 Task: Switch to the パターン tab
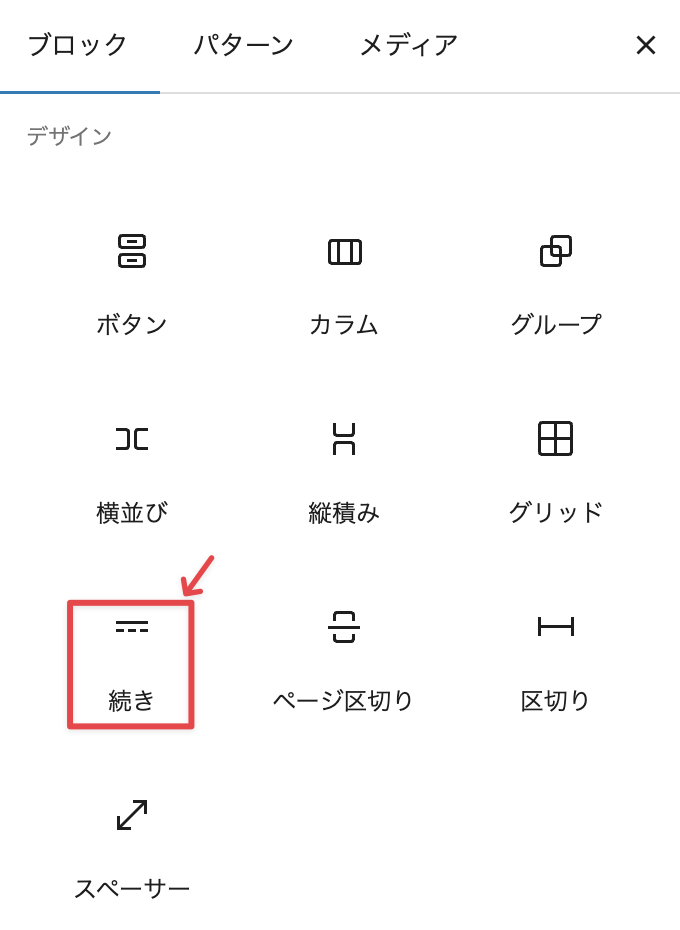[243, 45]
